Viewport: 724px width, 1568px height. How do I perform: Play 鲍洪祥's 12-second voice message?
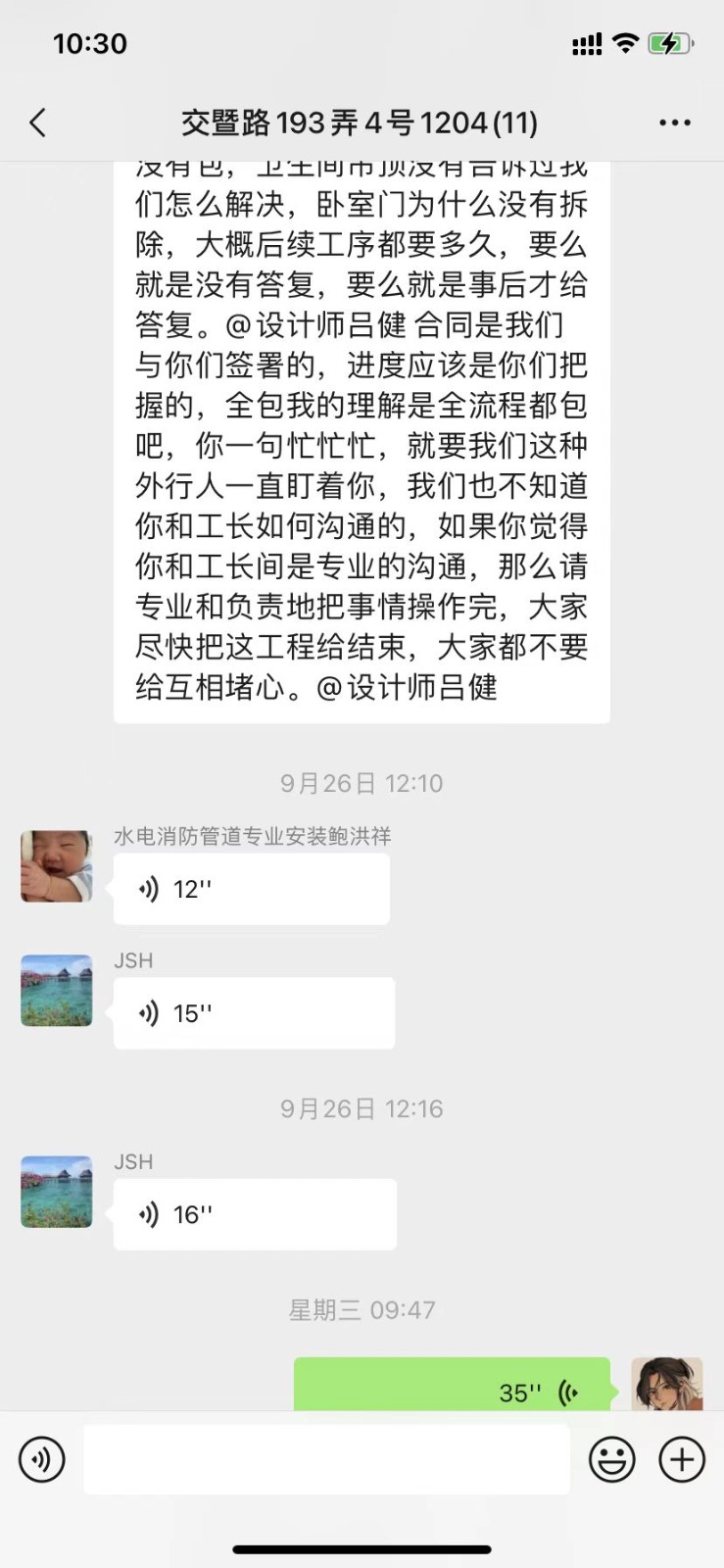coord(251,889)
